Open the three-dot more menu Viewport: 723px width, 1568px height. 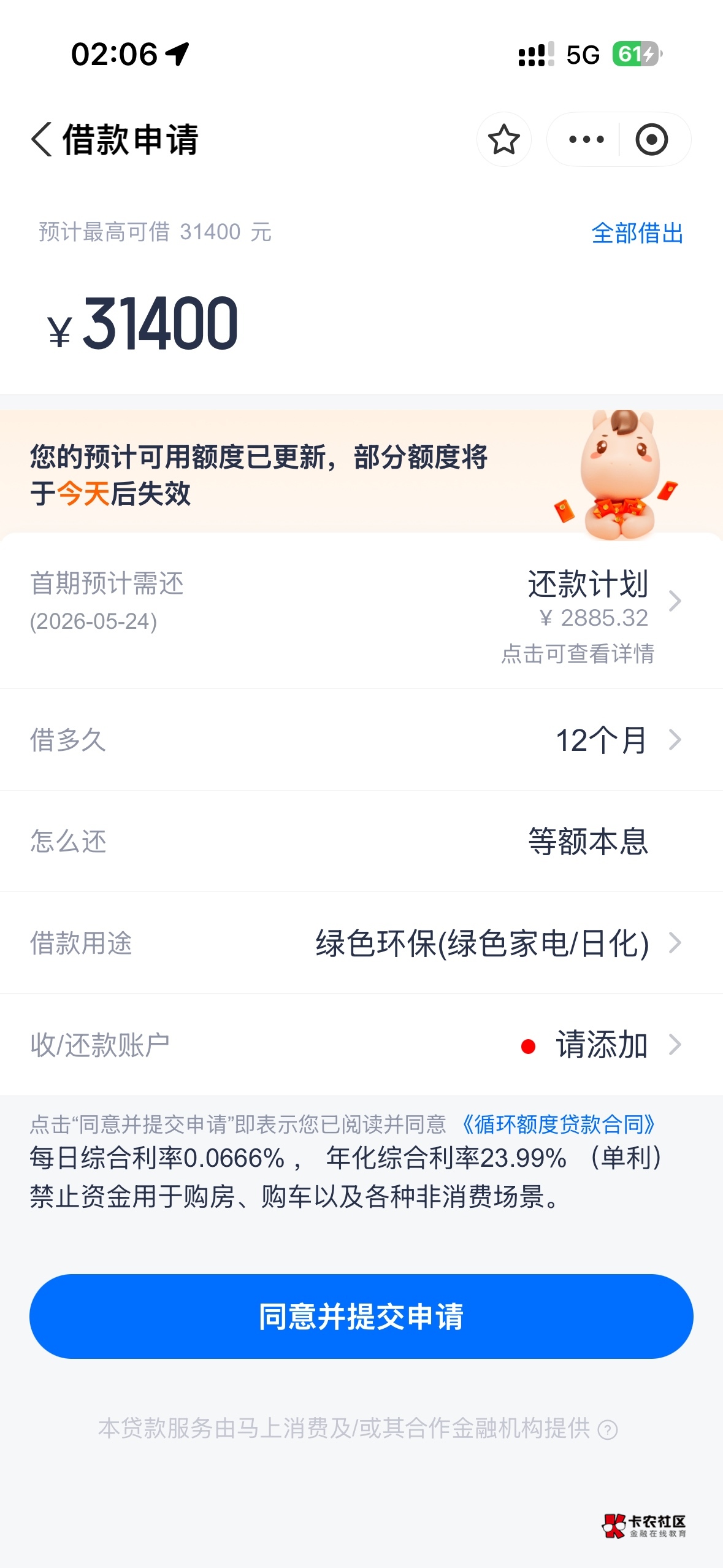pyautogui.click(x=586, y=139)
